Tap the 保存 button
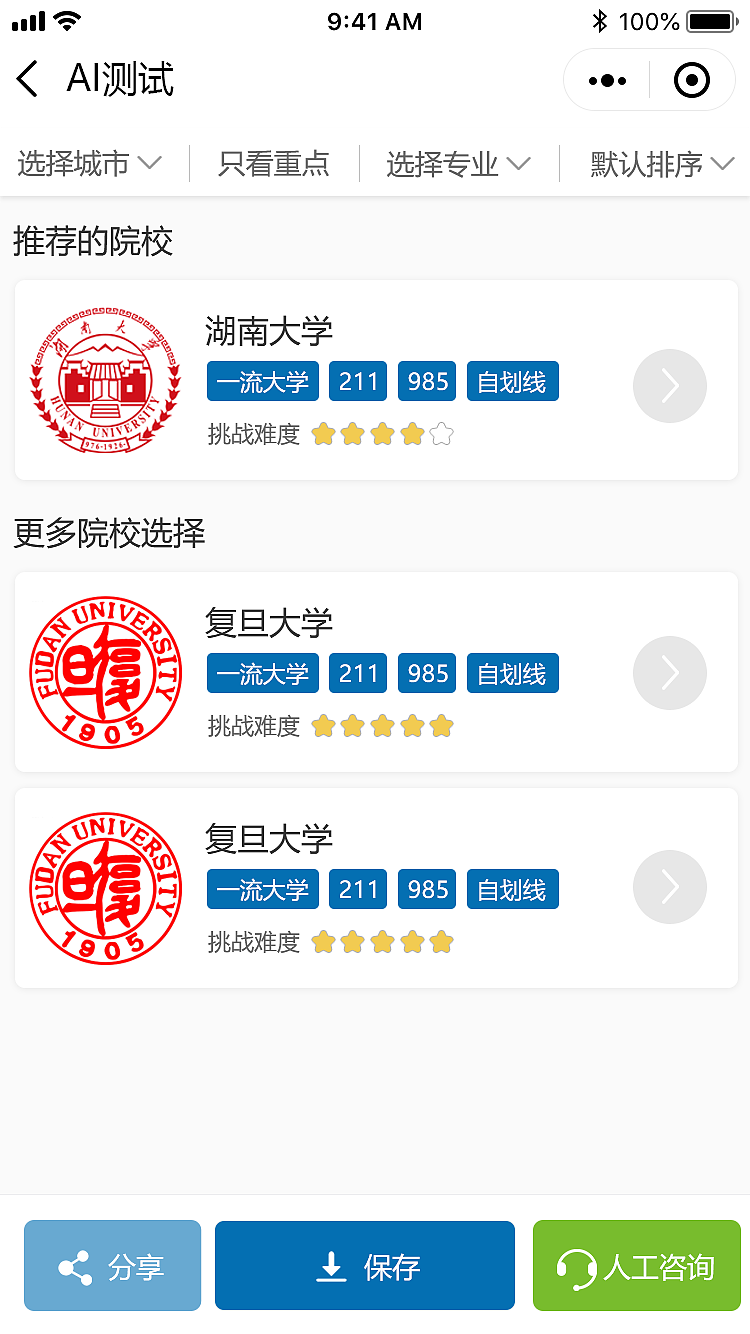Image resolution: width=750 pixels, height=1334 pixels. 365,1265
